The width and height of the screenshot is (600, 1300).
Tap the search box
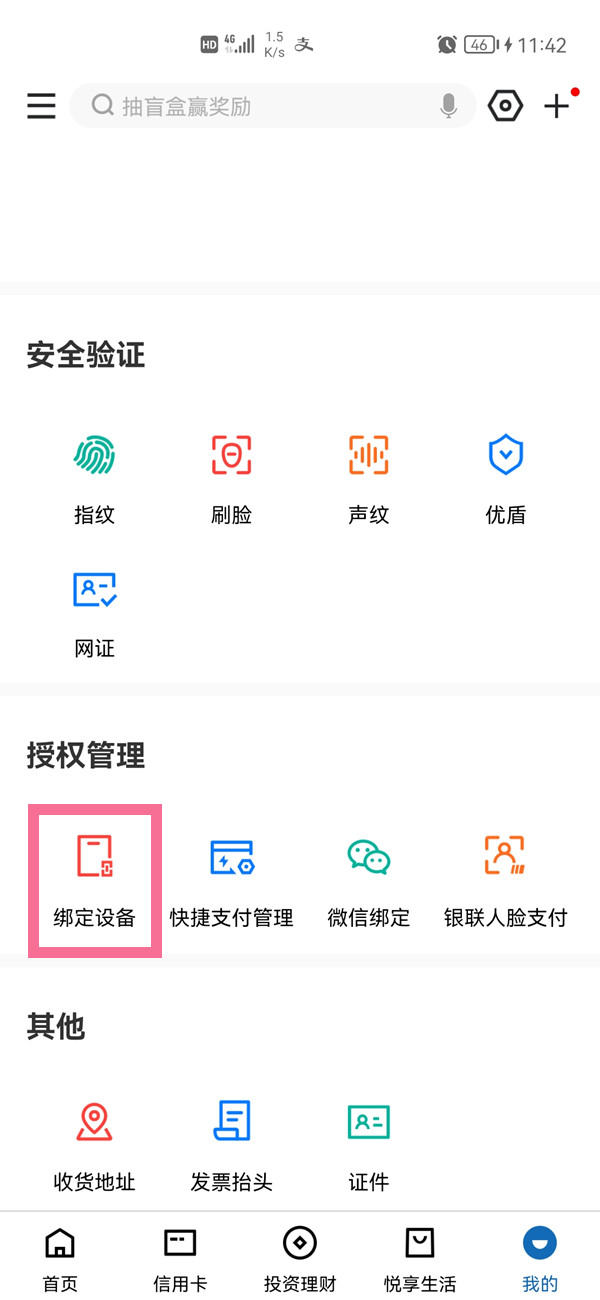point(260,106)
